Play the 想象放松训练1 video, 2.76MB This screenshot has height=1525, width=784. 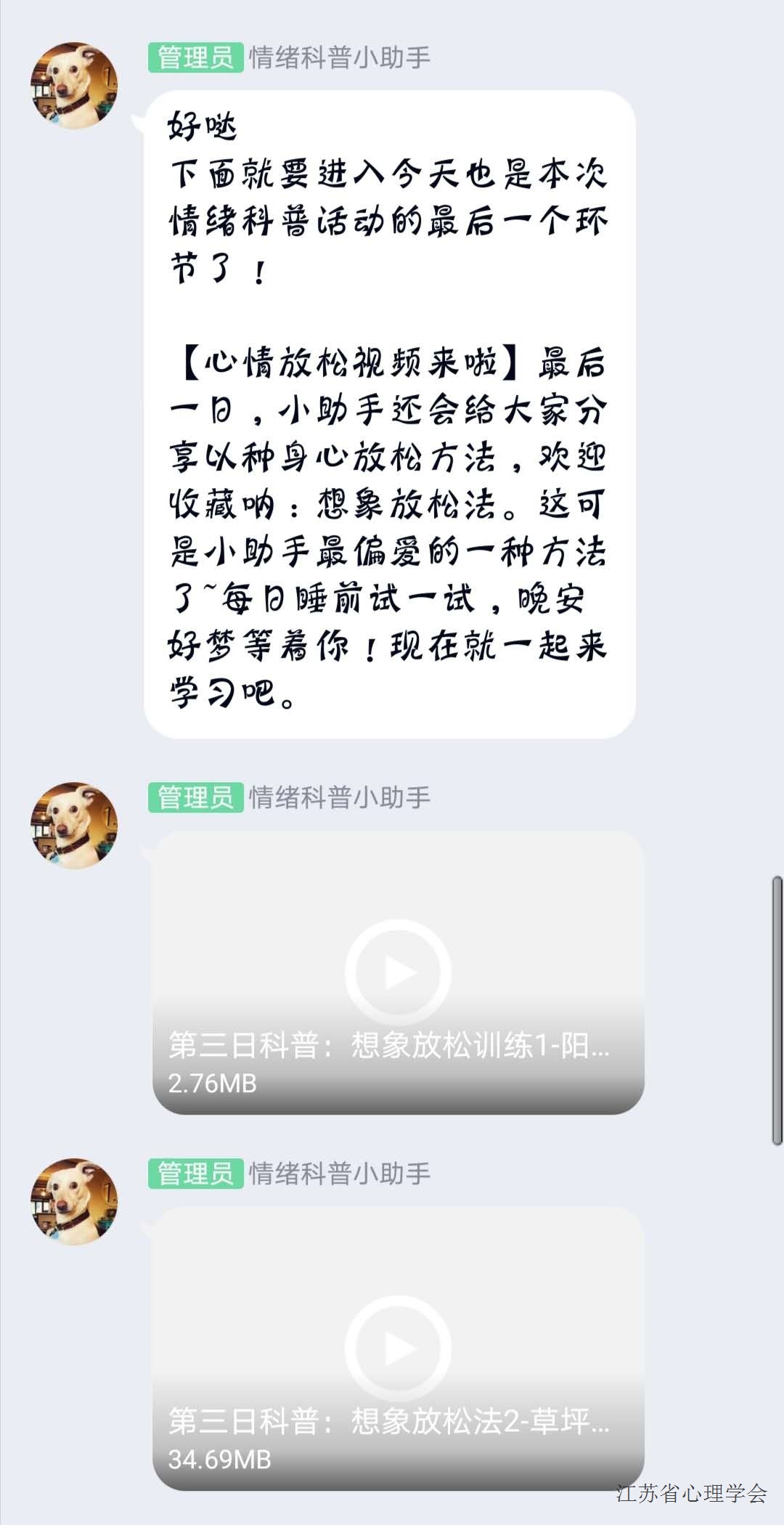398,972
